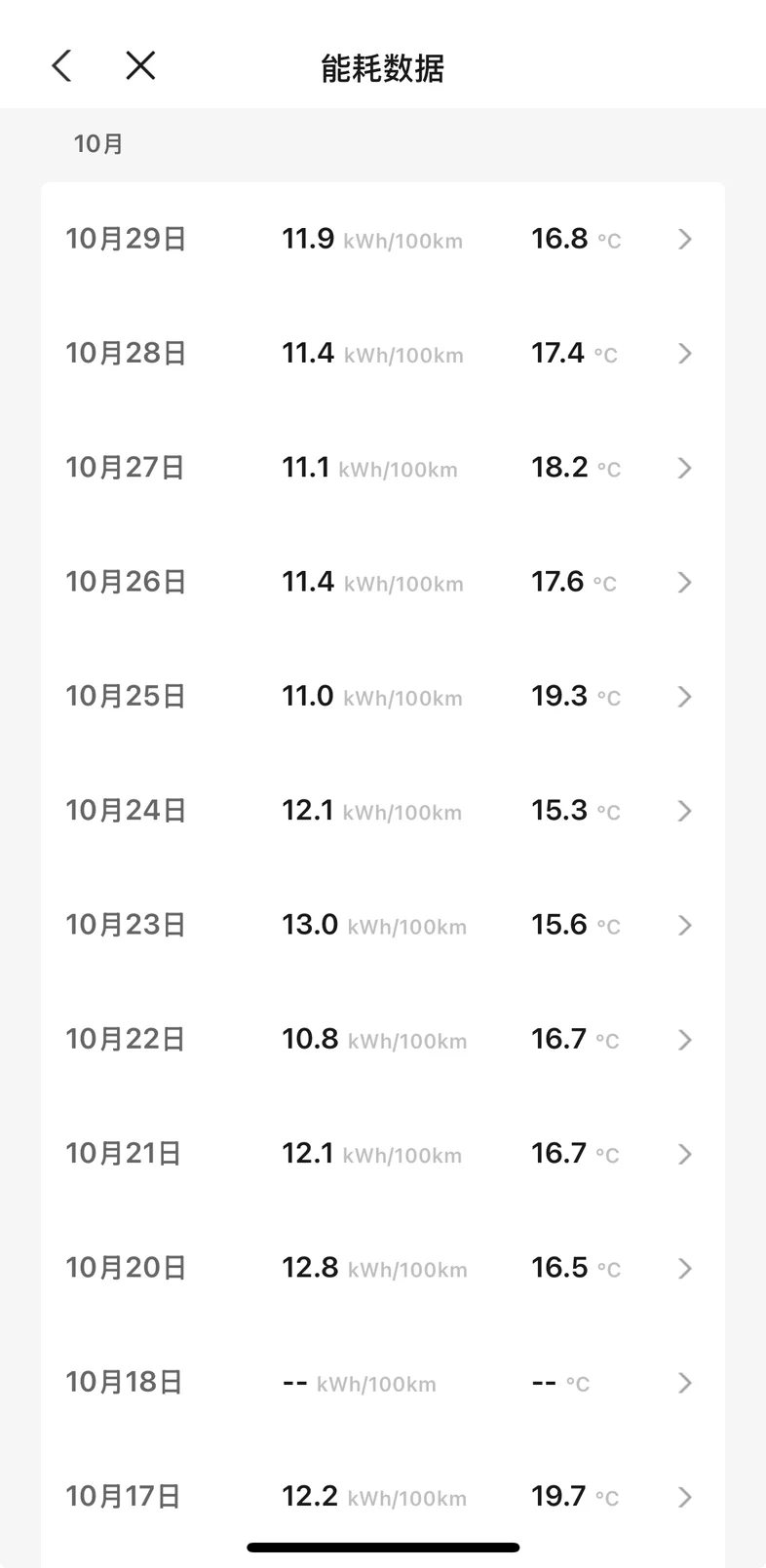This screenshot has height=1568, width=766.
Task: Open energy data for 10月28日
Action: click(x=383, y=353)
